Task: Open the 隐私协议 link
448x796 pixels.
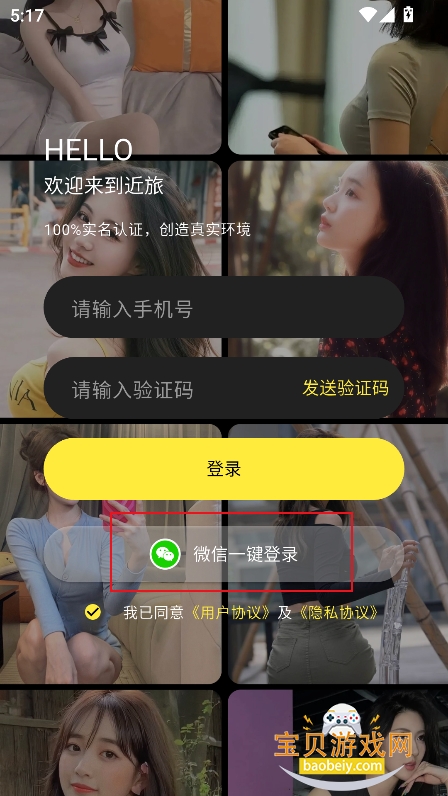Action: pos(338,613)
